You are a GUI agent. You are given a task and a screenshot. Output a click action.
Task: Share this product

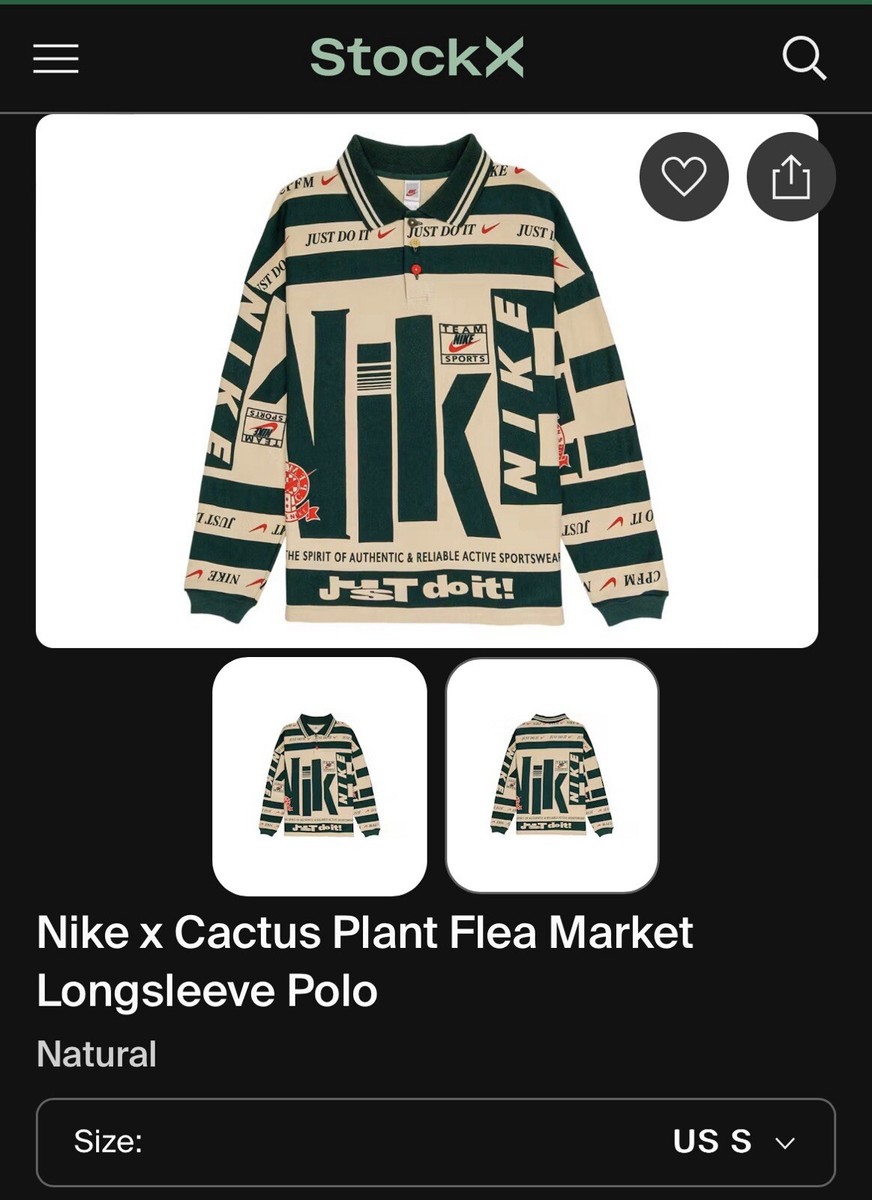791,177
